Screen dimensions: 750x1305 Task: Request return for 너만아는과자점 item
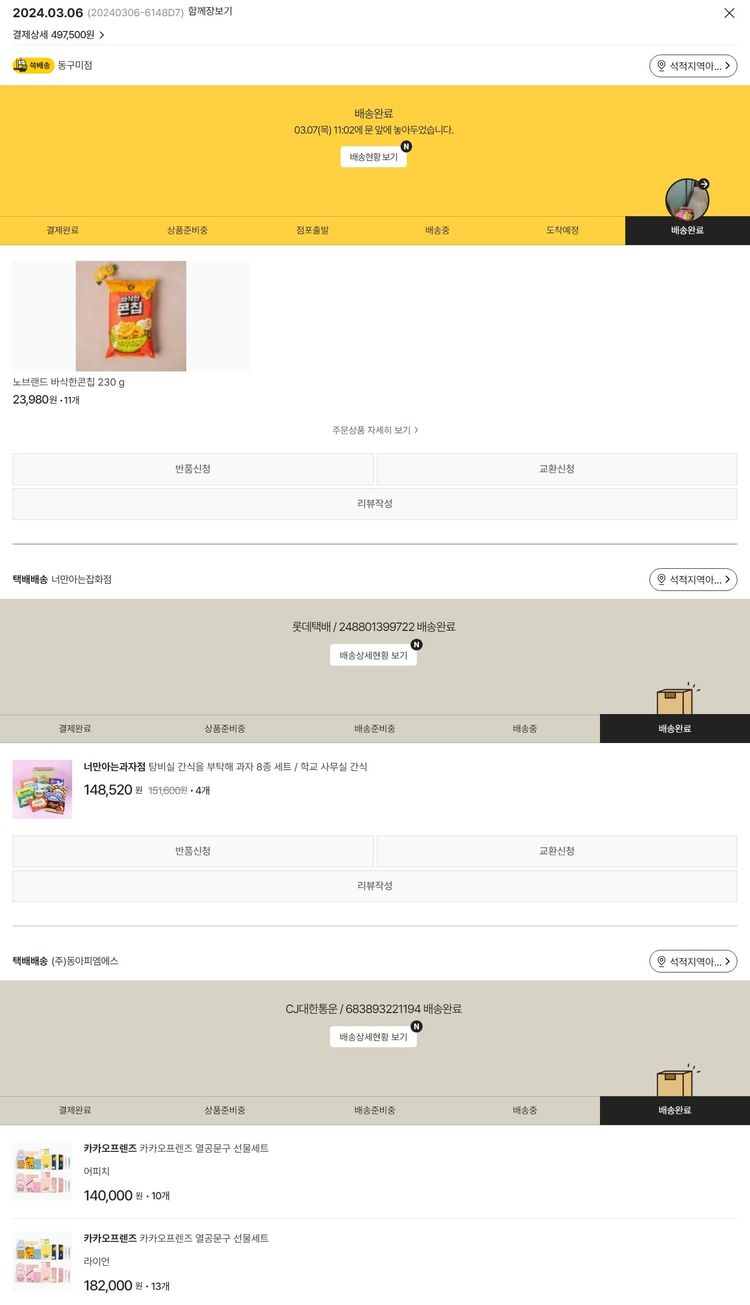click(x=193, y=851)
